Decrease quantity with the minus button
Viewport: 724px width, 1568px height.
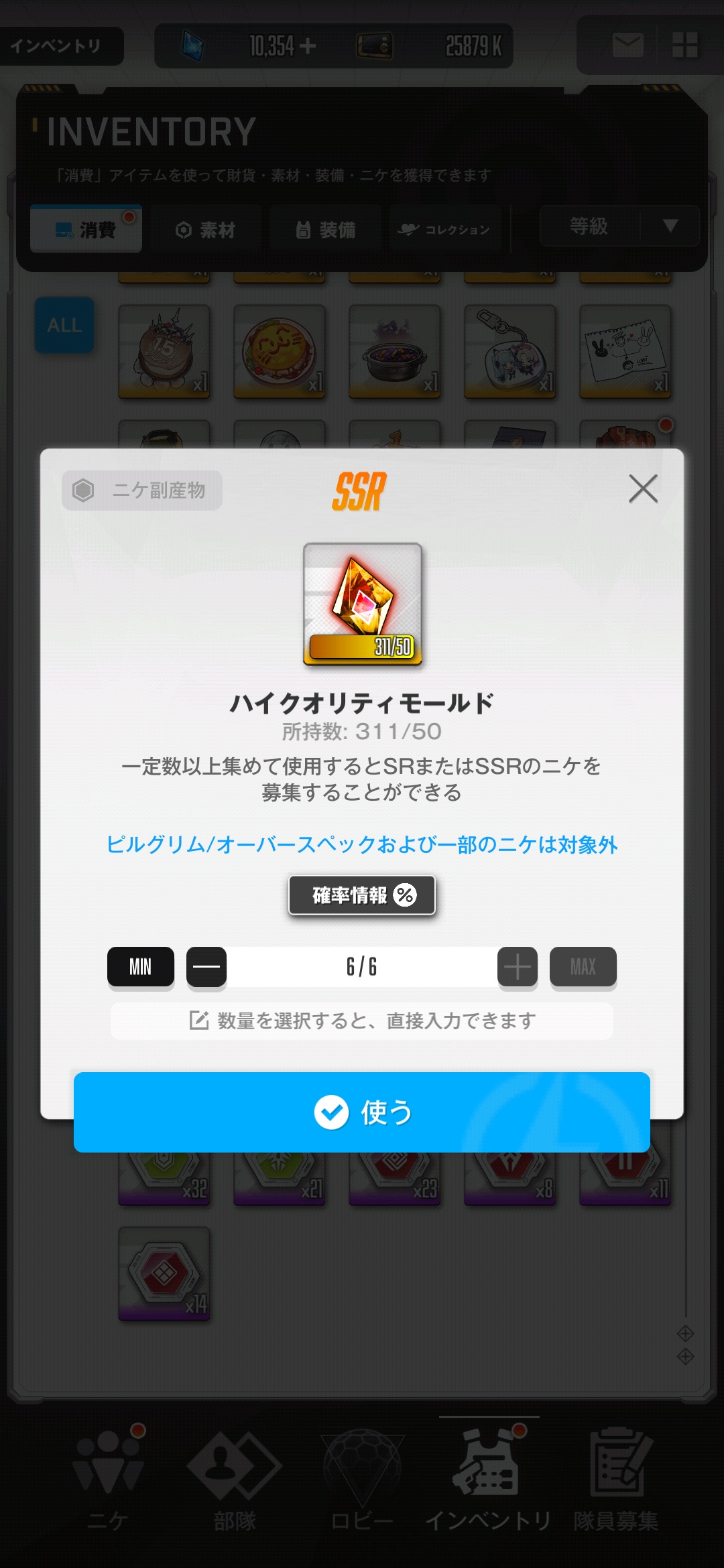point(206,966)
